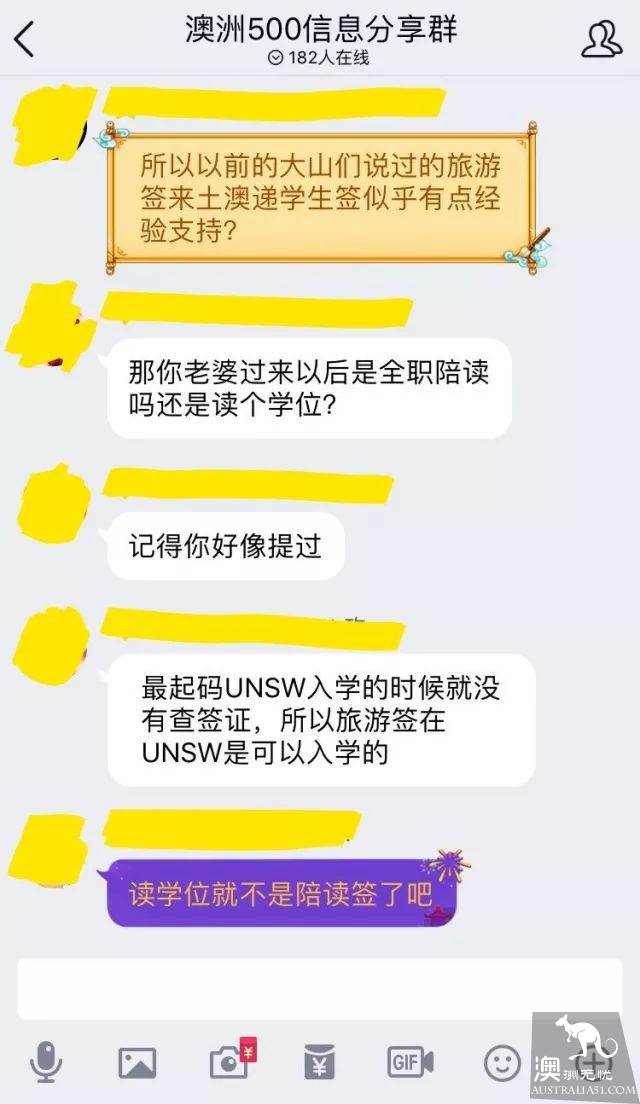
Task: Open the GIF video icon
Action: pos(410,1061)
